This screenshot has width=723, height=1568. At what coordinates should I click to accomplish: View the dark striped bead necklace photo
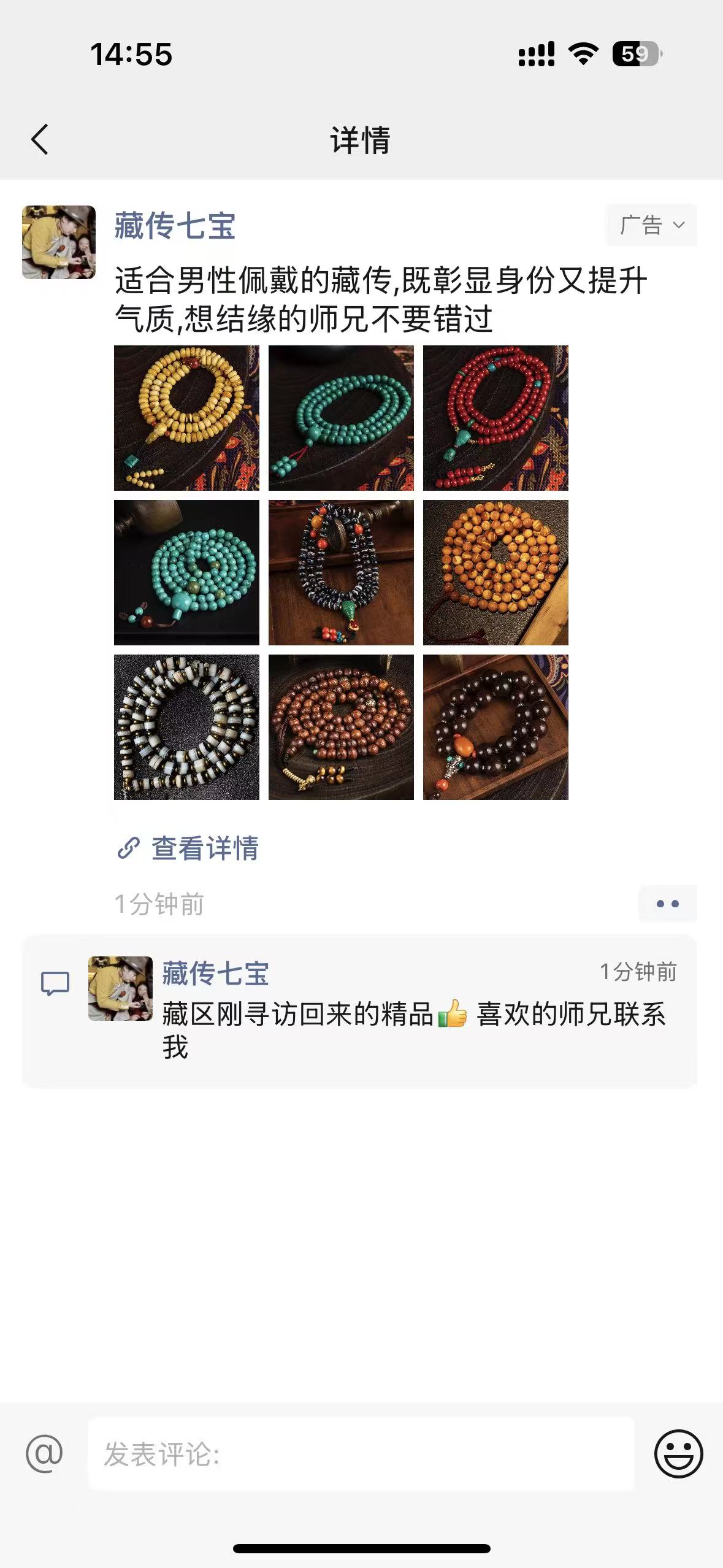(341, 572)
